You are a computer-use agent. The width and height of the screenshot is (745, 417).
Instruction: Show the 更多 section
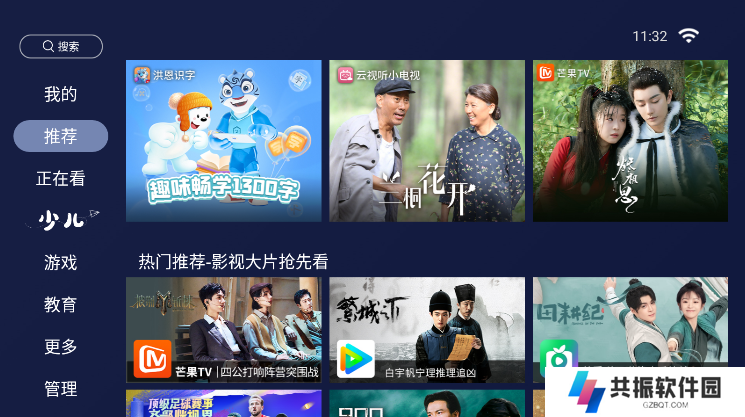click(61, 347)
